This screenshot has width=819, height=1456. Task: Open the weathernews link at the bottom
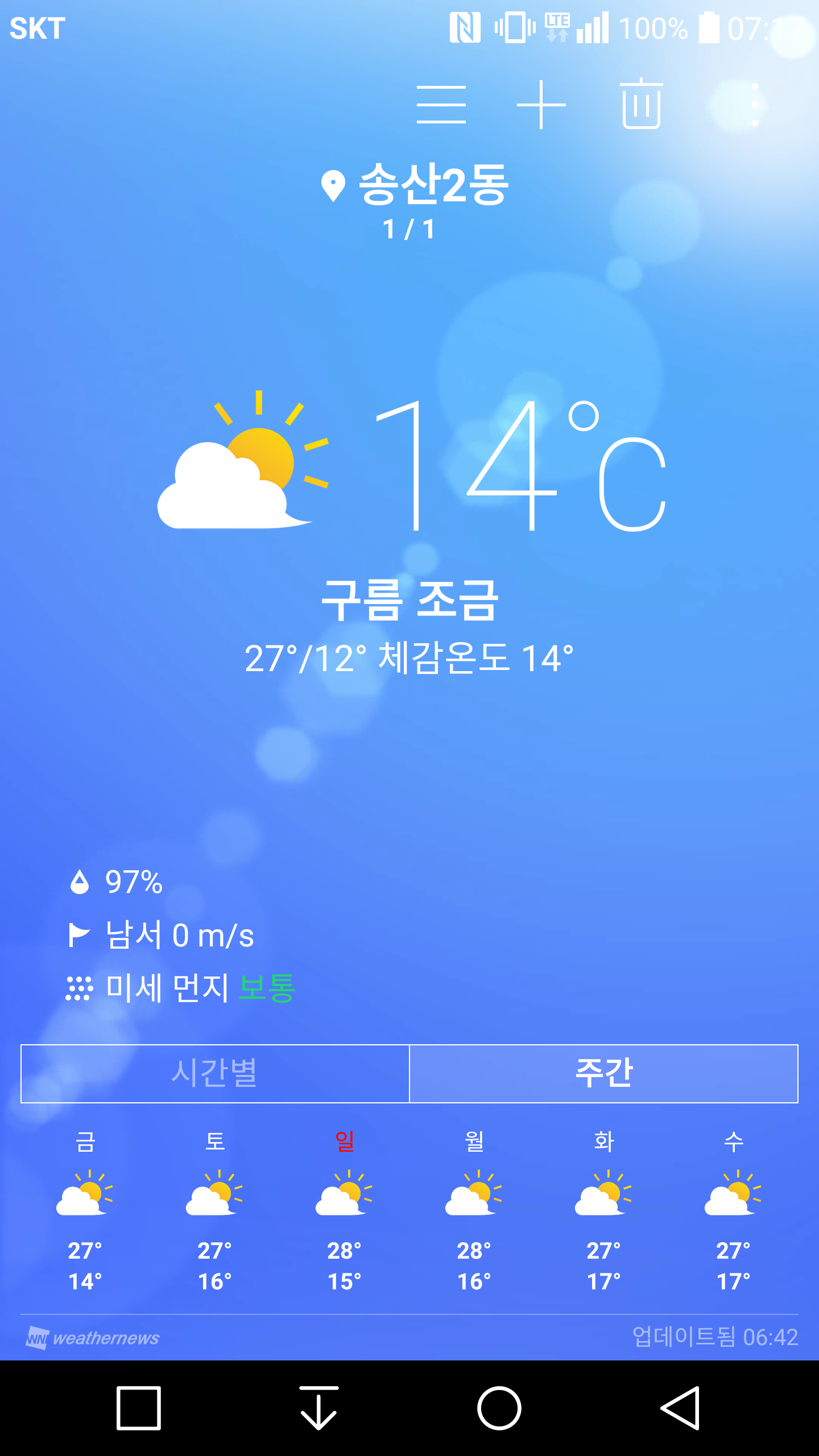point(93,1338)
